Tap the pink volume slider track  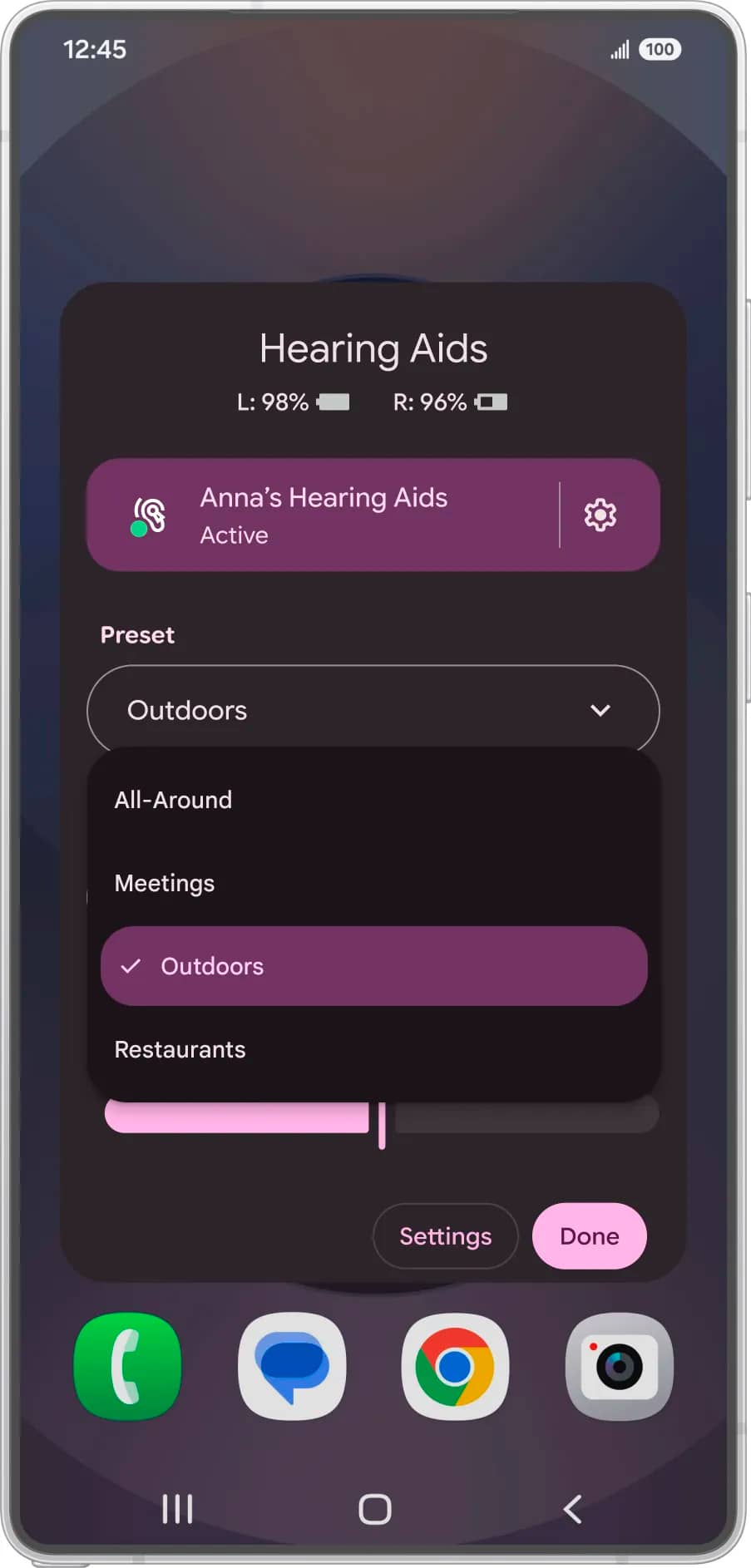coord(237,1117)
